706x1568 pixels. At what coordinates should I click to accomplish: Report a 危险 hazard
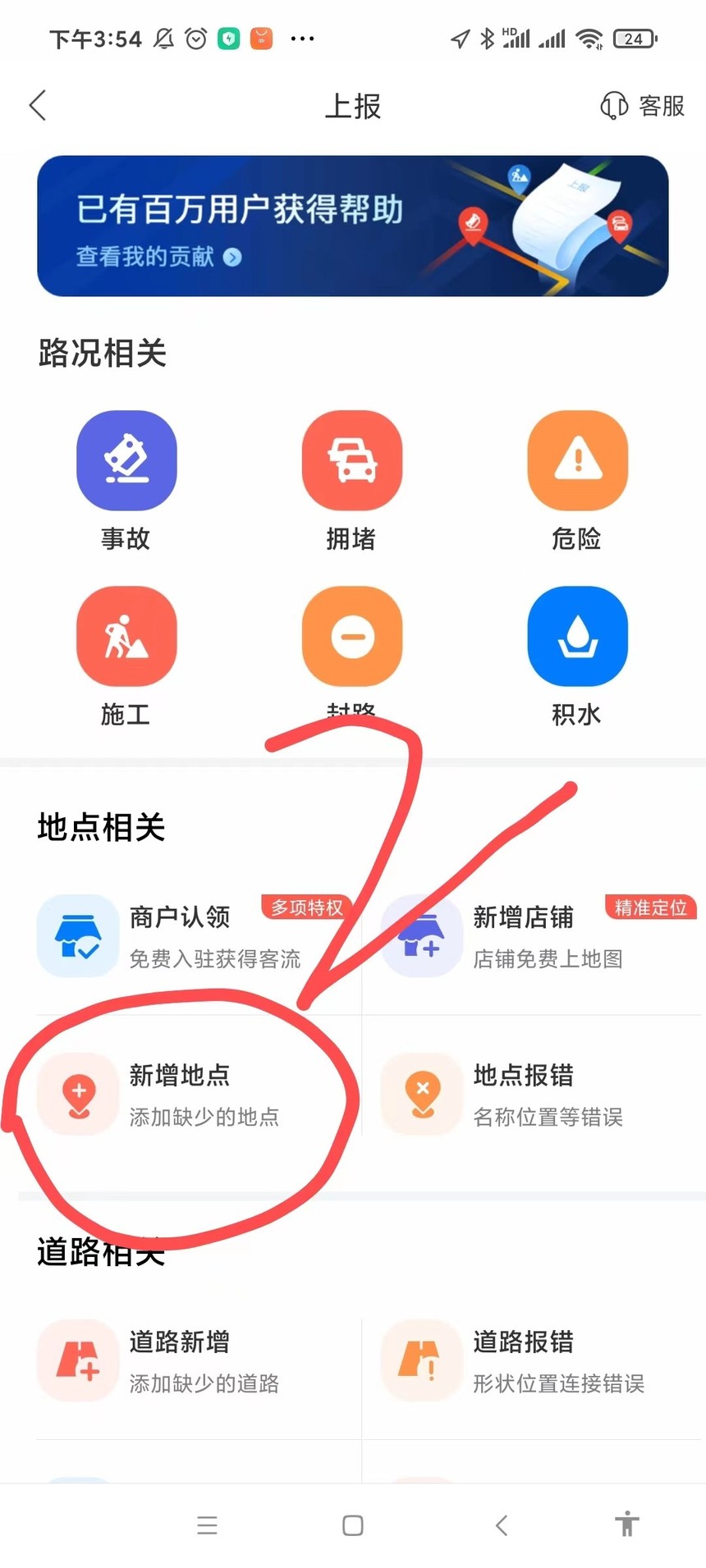[577, 462]
